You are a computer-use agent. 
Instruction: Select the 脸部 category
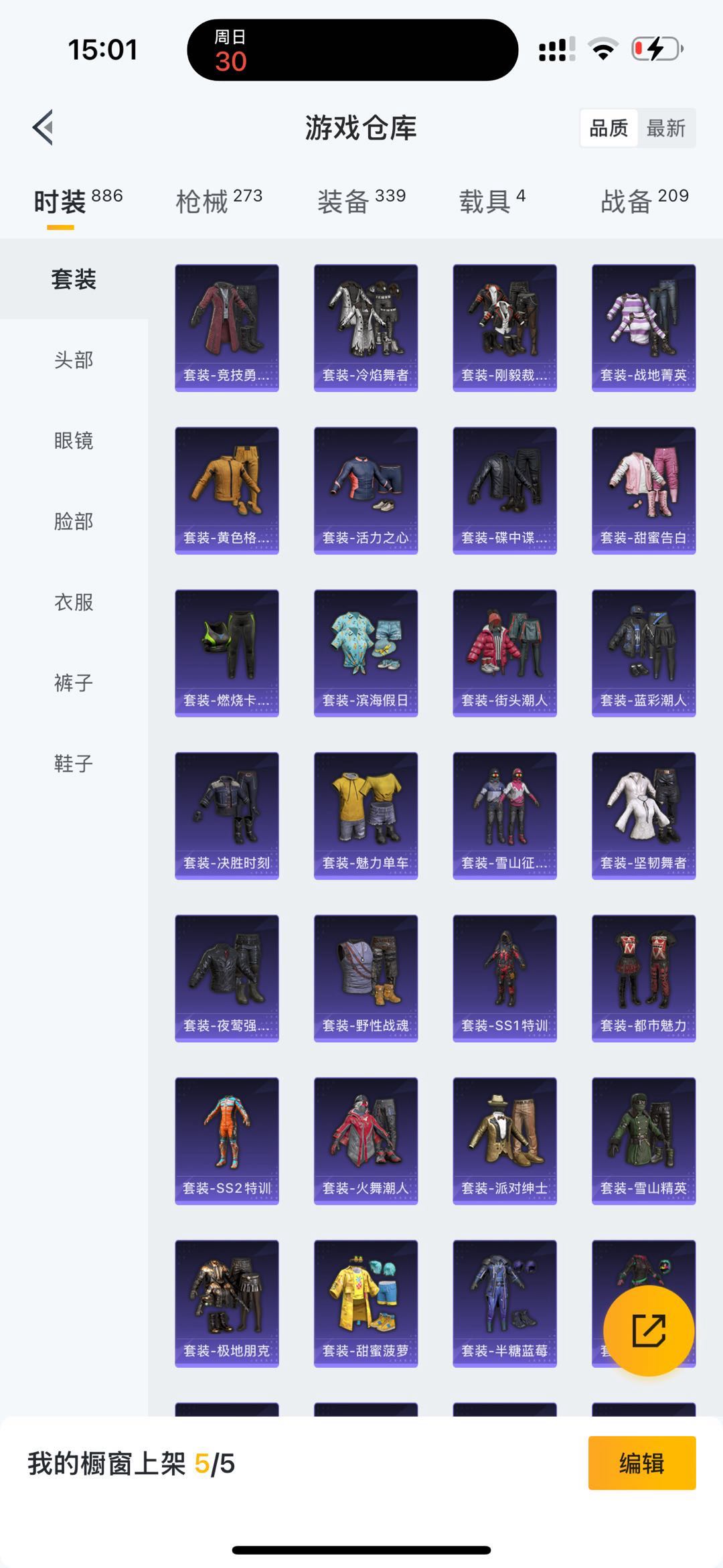[74, 521]
